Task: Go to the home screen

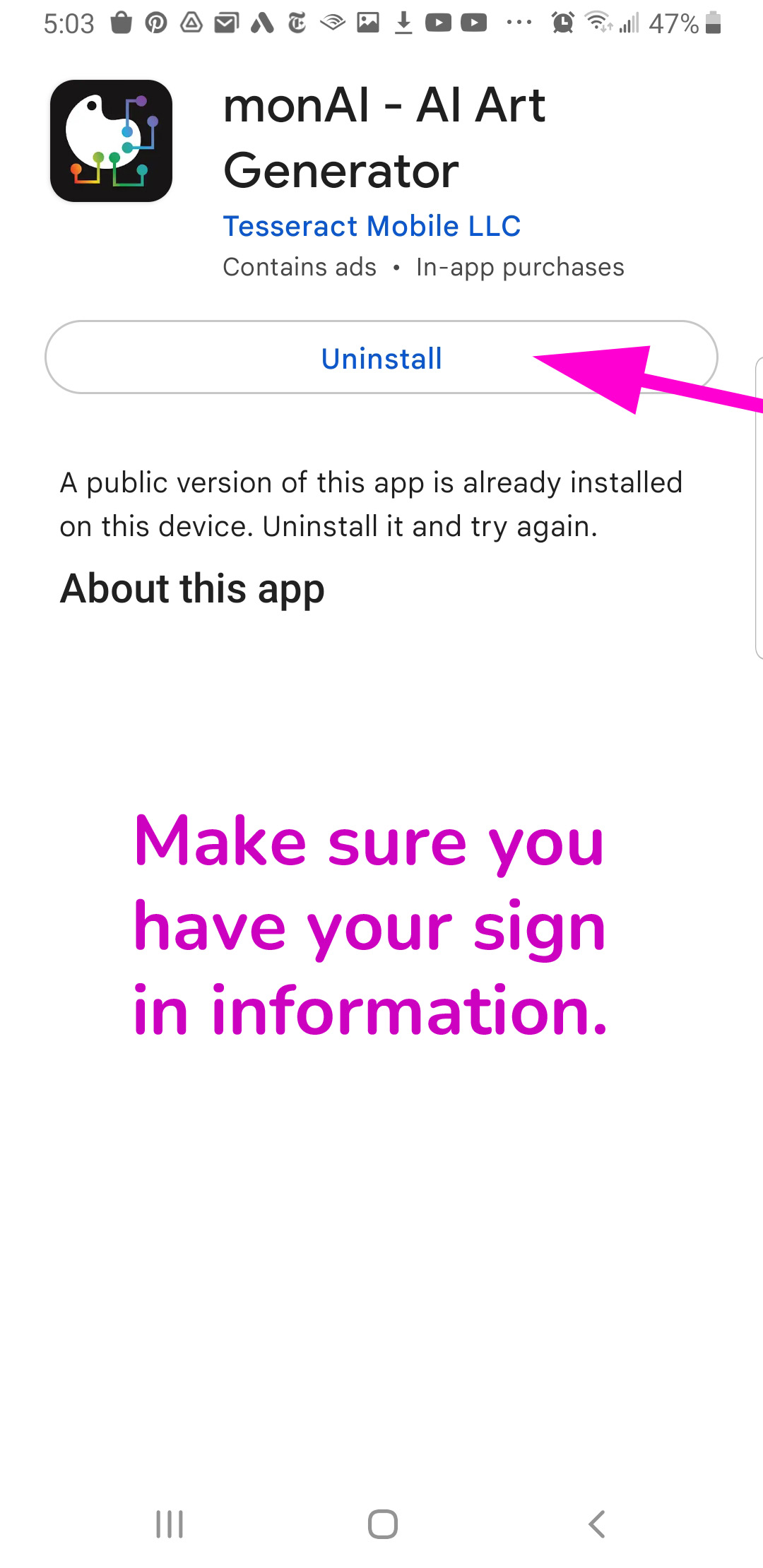Action: [382, 1524]
